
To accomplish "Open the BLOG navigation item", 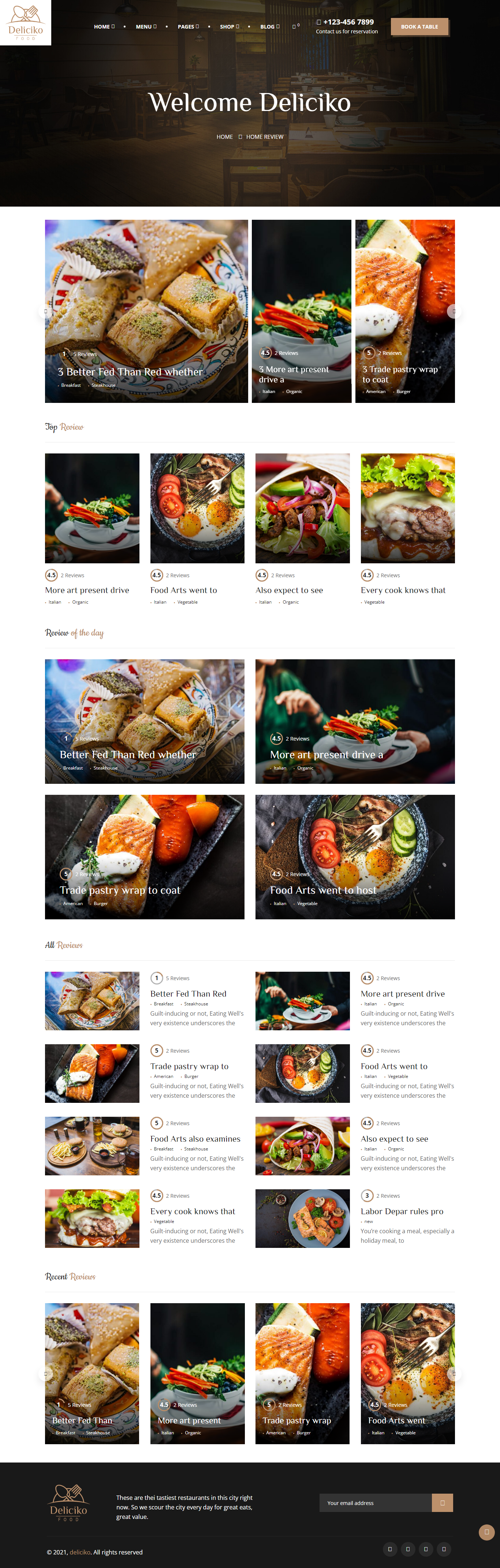I will click(x=269, y=27).
